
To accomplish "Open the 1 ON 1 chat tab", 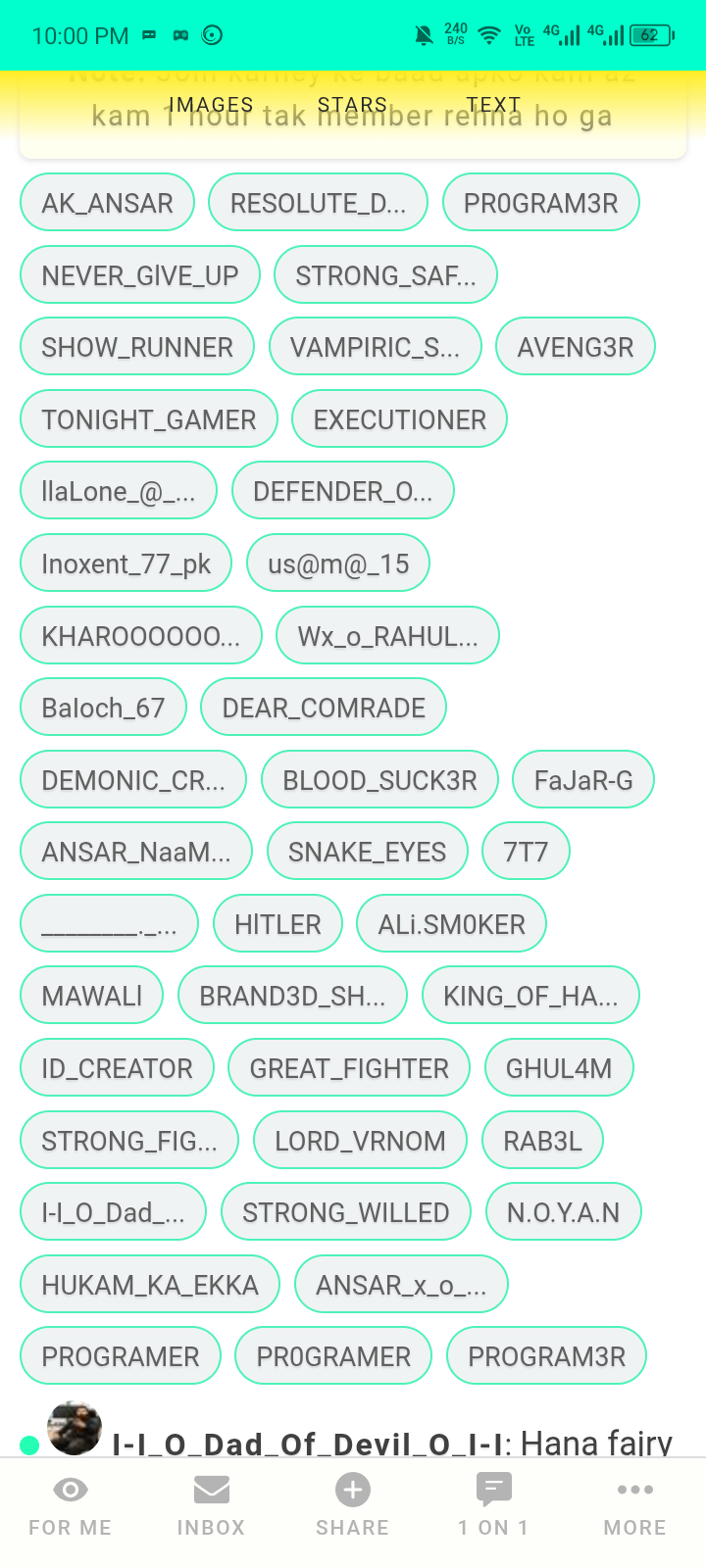I will (x=494, y=1506).
